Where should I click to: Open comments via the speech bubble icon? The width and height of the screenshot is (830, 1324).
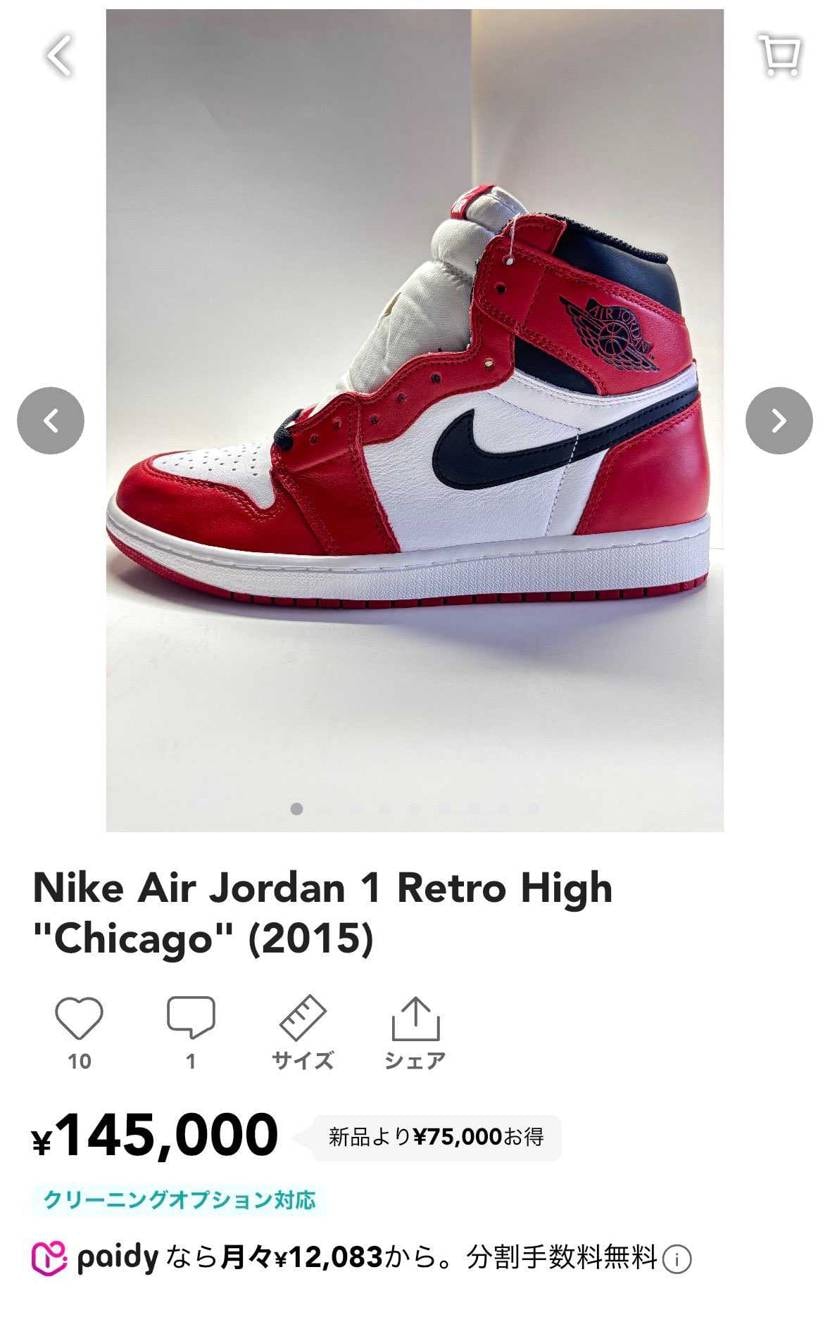click(x=190, y=1018)
